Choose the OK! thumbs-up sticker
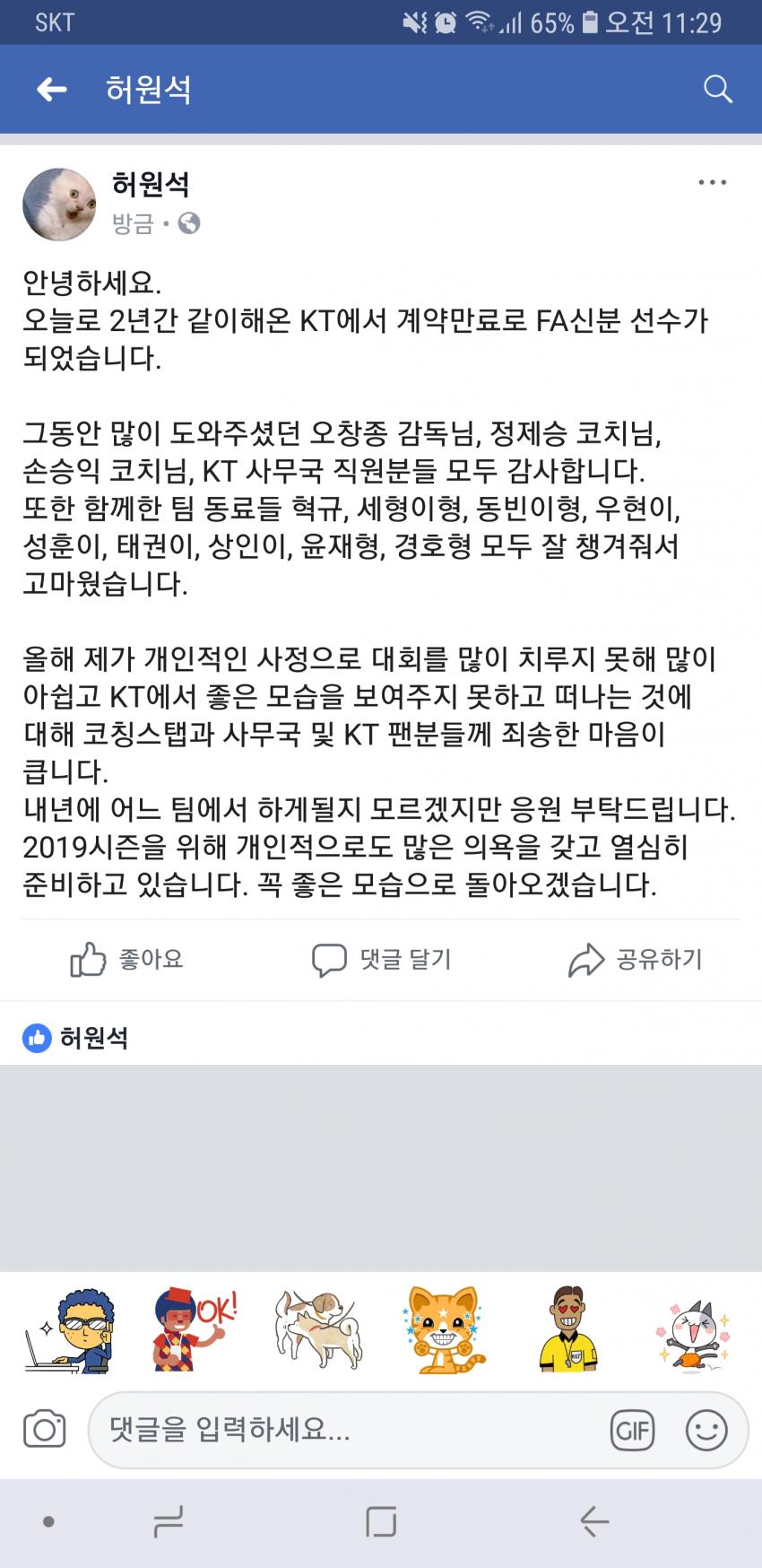The image size is (762, 1568). click(x=195, y=1330)
